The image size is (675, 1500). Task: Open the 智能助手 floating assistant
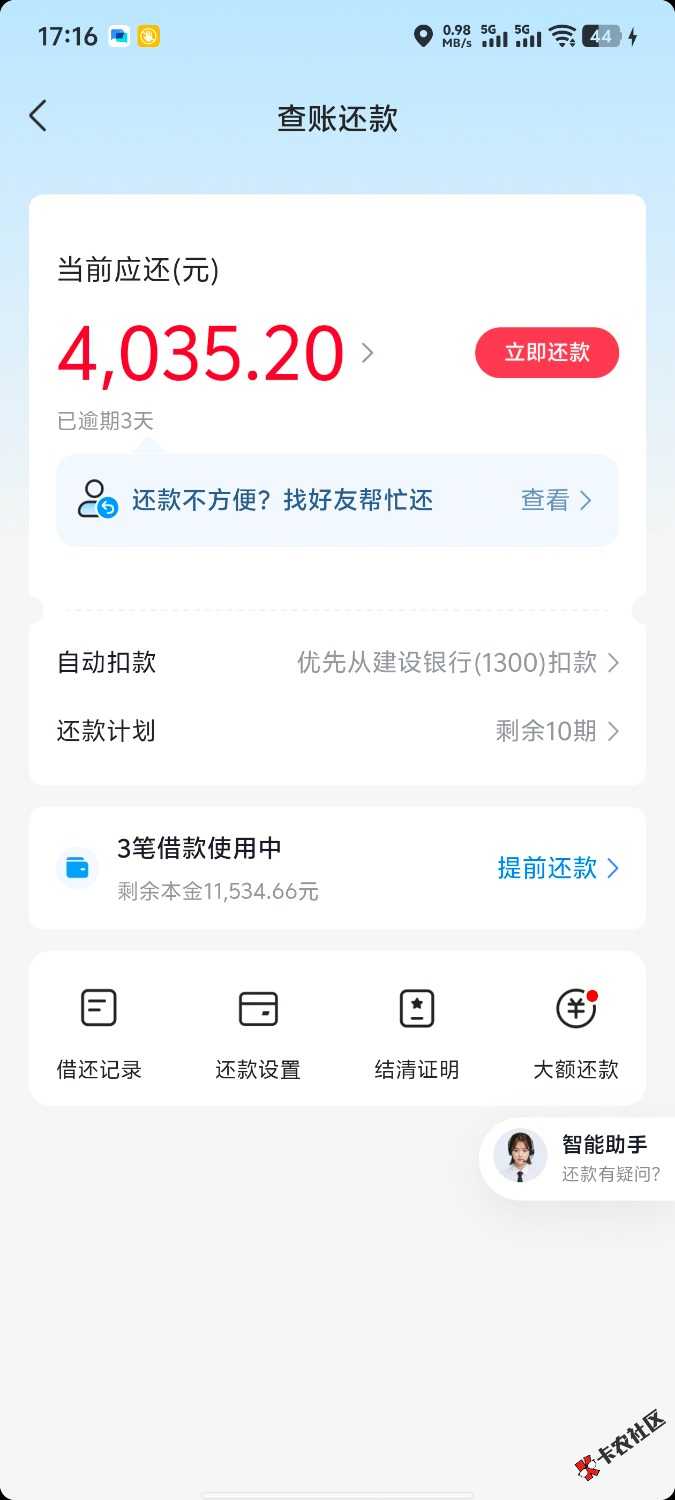click(x=578, y=1158)
